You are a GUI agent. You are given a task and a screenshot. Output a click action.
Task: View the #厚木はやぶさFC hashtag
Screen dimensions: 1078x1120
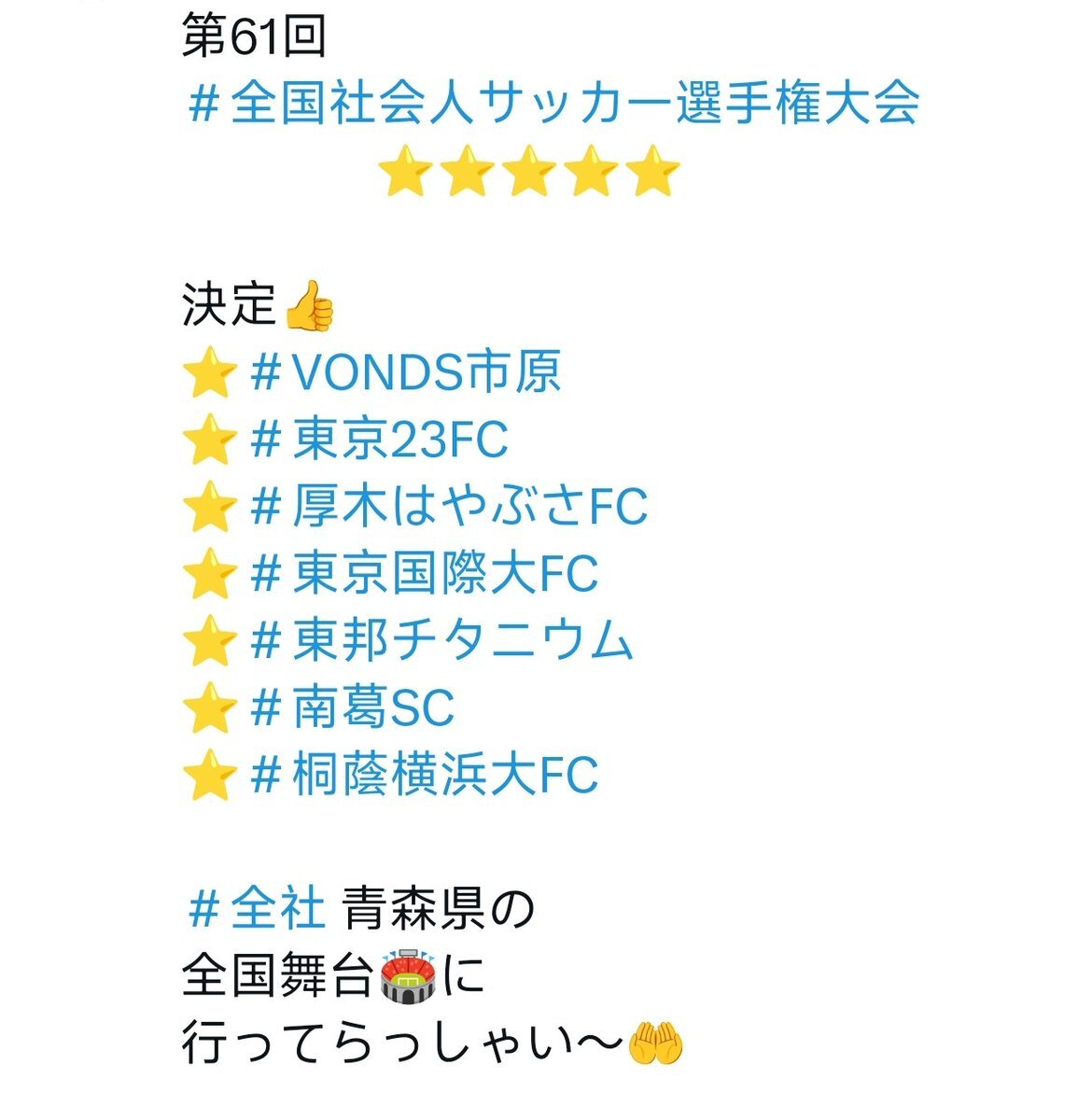[x=449, y=507]
